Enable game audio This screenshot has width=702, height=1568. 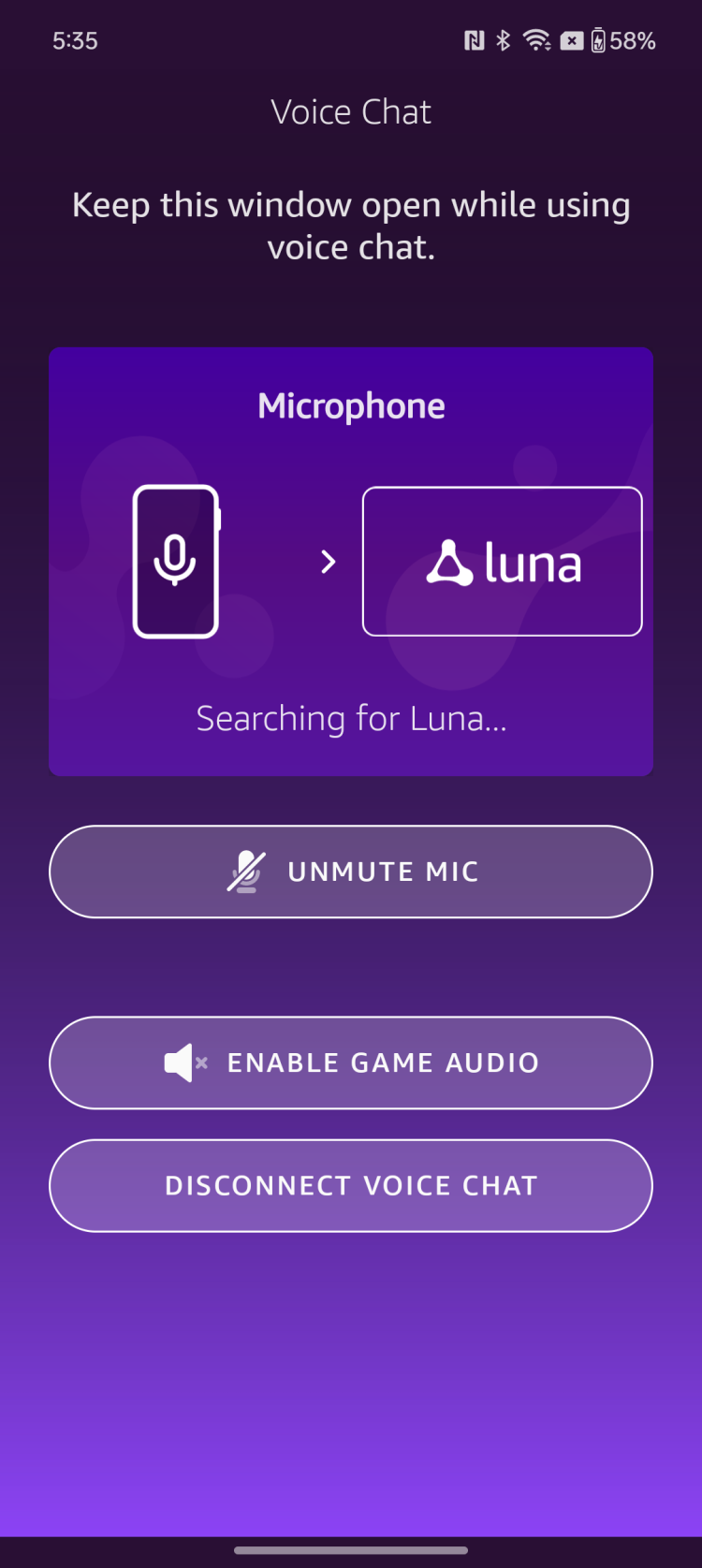pyautogui.click(x=350, y=1062)
